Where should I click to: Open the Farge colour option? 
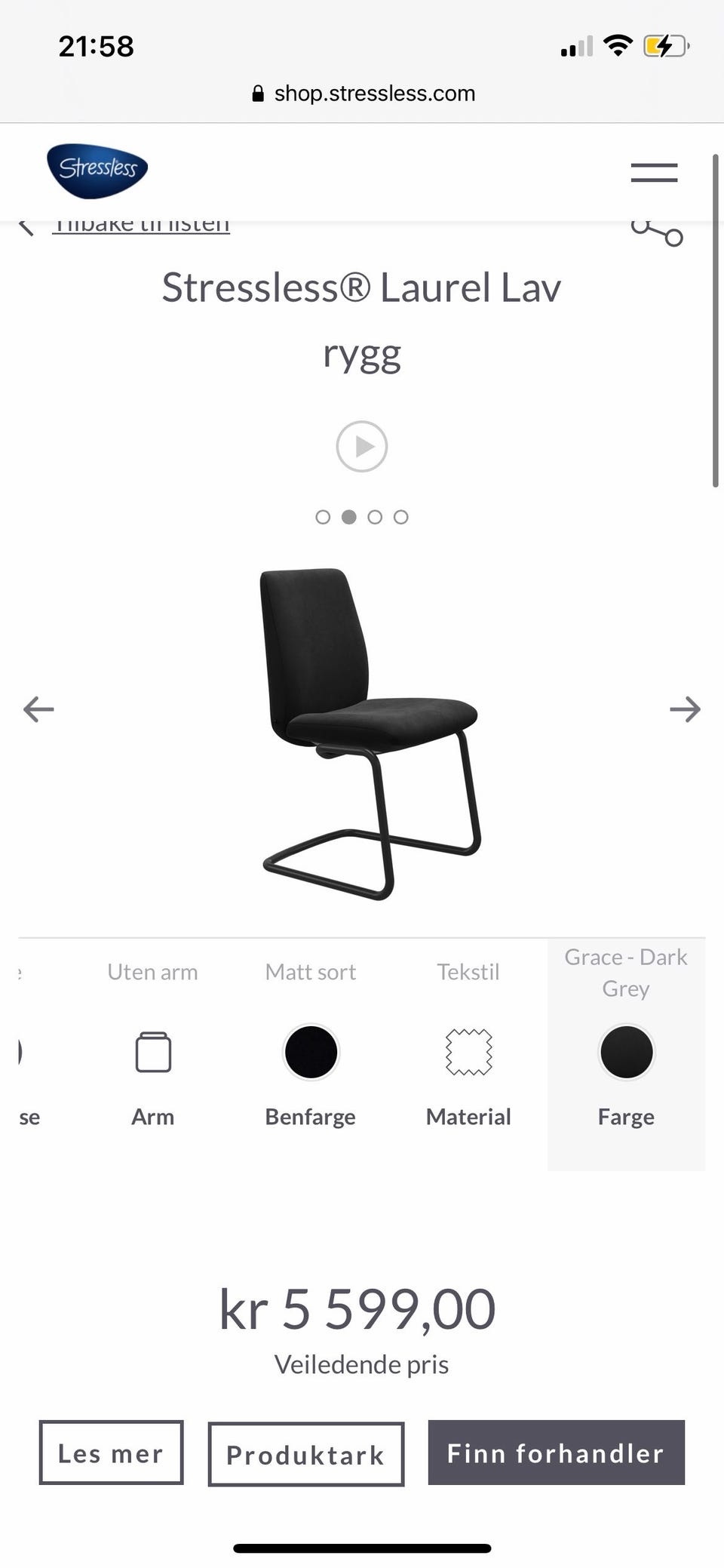[627, 1054]
